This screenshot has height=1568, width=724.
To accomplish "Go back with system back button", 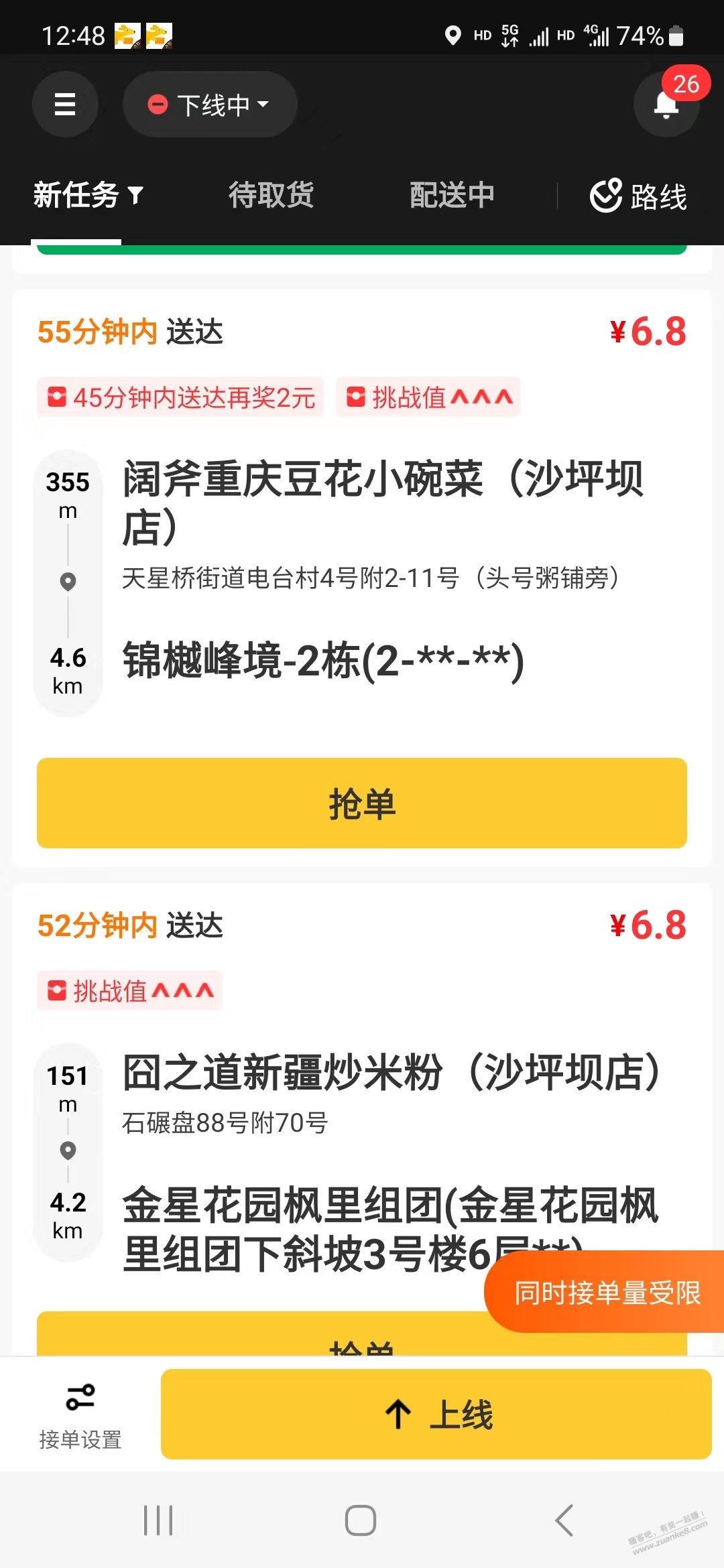I will tap(564, 1520).
